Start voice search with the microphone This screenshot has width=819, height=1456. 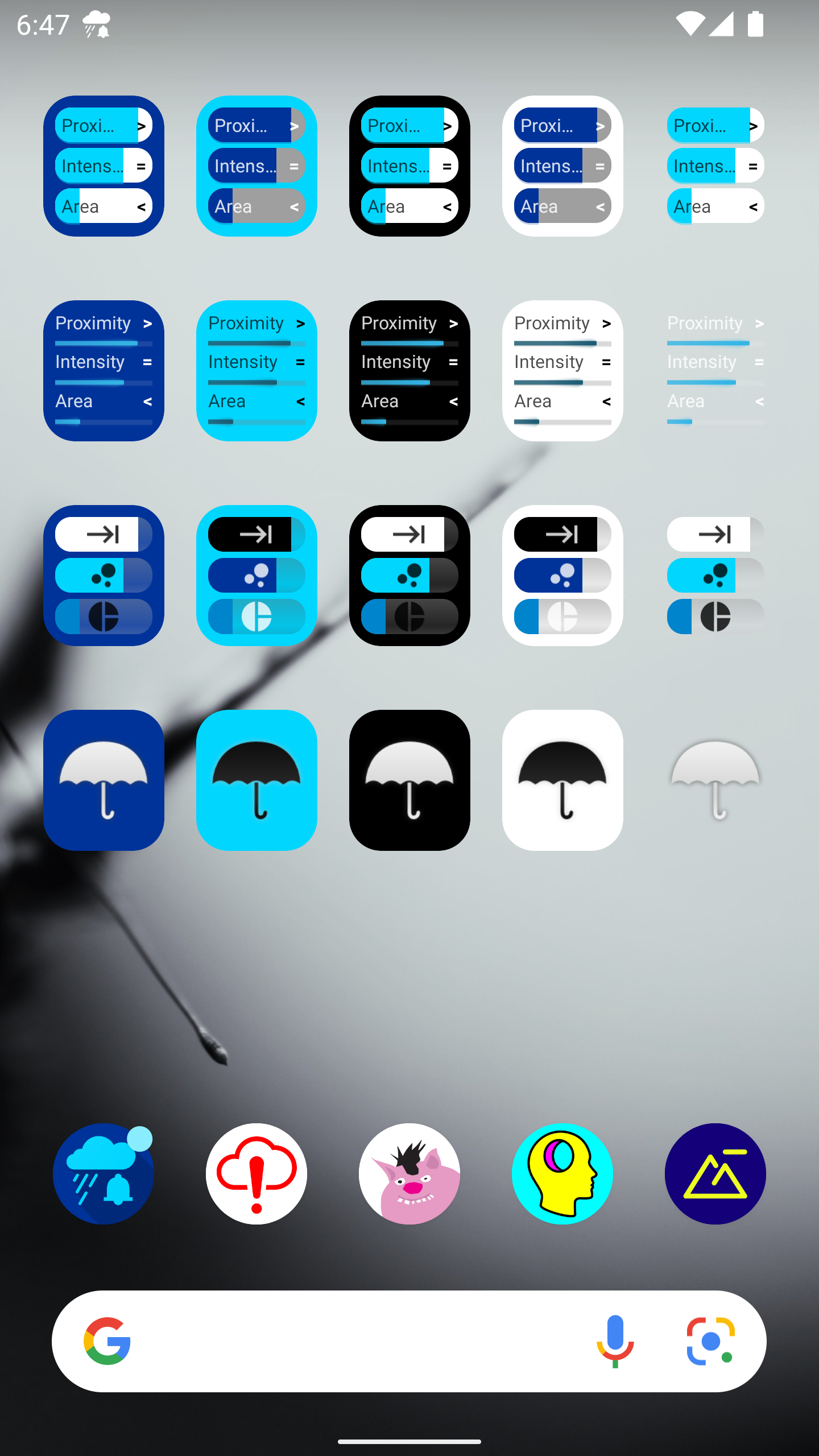615,1341
